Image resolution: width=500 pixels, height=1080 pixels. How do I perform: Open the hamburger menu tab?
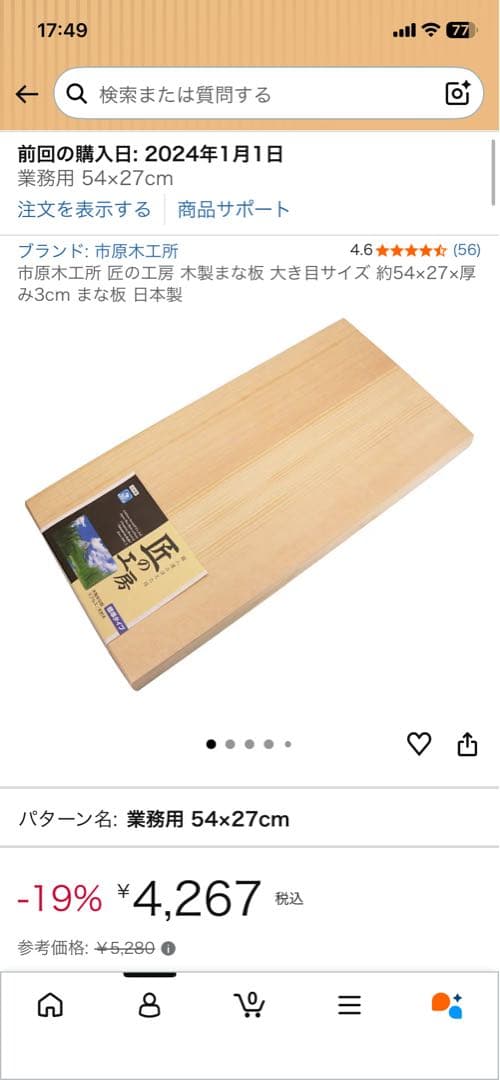pos(349,1006)
